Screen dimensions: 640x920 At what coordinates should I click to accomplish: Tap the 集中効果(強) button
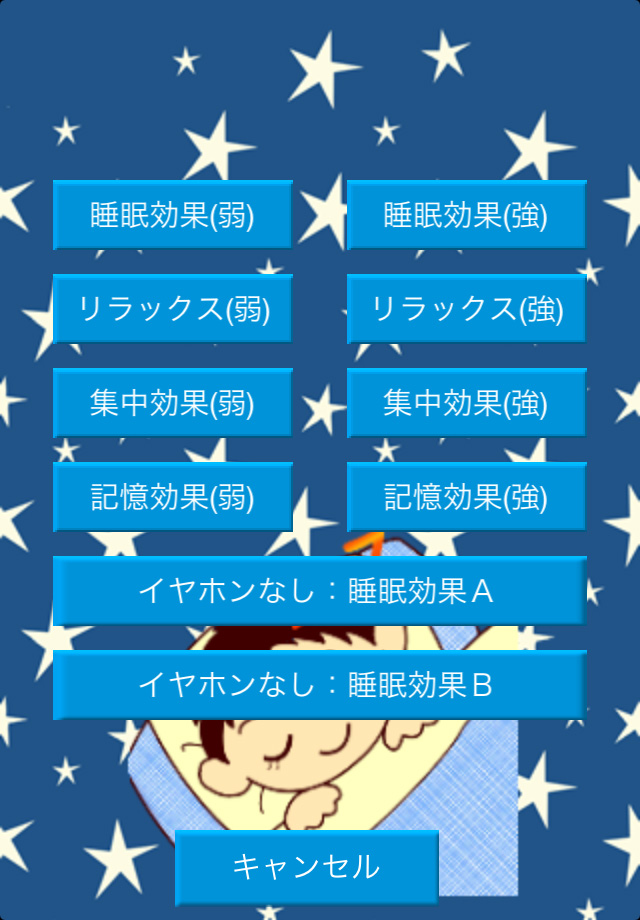[x=466, y=403]
